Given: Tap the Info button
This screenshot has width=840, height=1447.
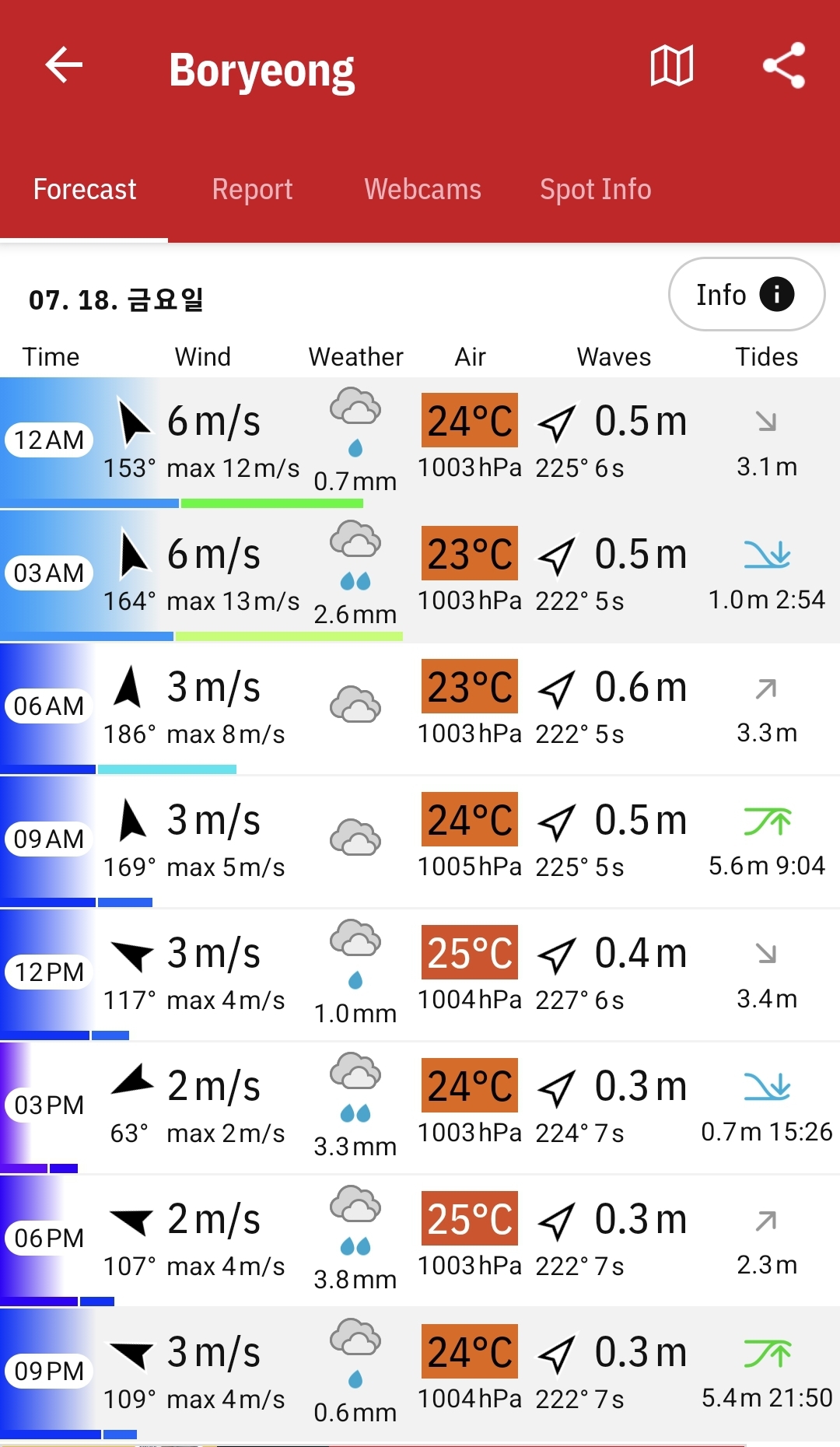Looking at the screenshot, I should click(746, 295).
